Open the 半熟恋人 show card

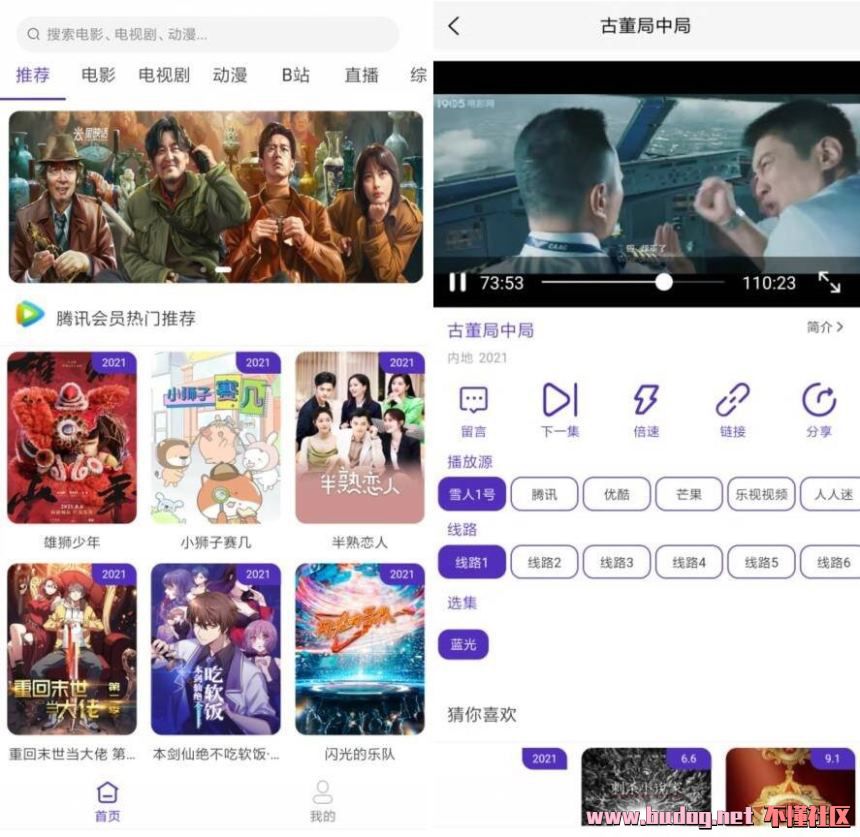tap(359, 438)
